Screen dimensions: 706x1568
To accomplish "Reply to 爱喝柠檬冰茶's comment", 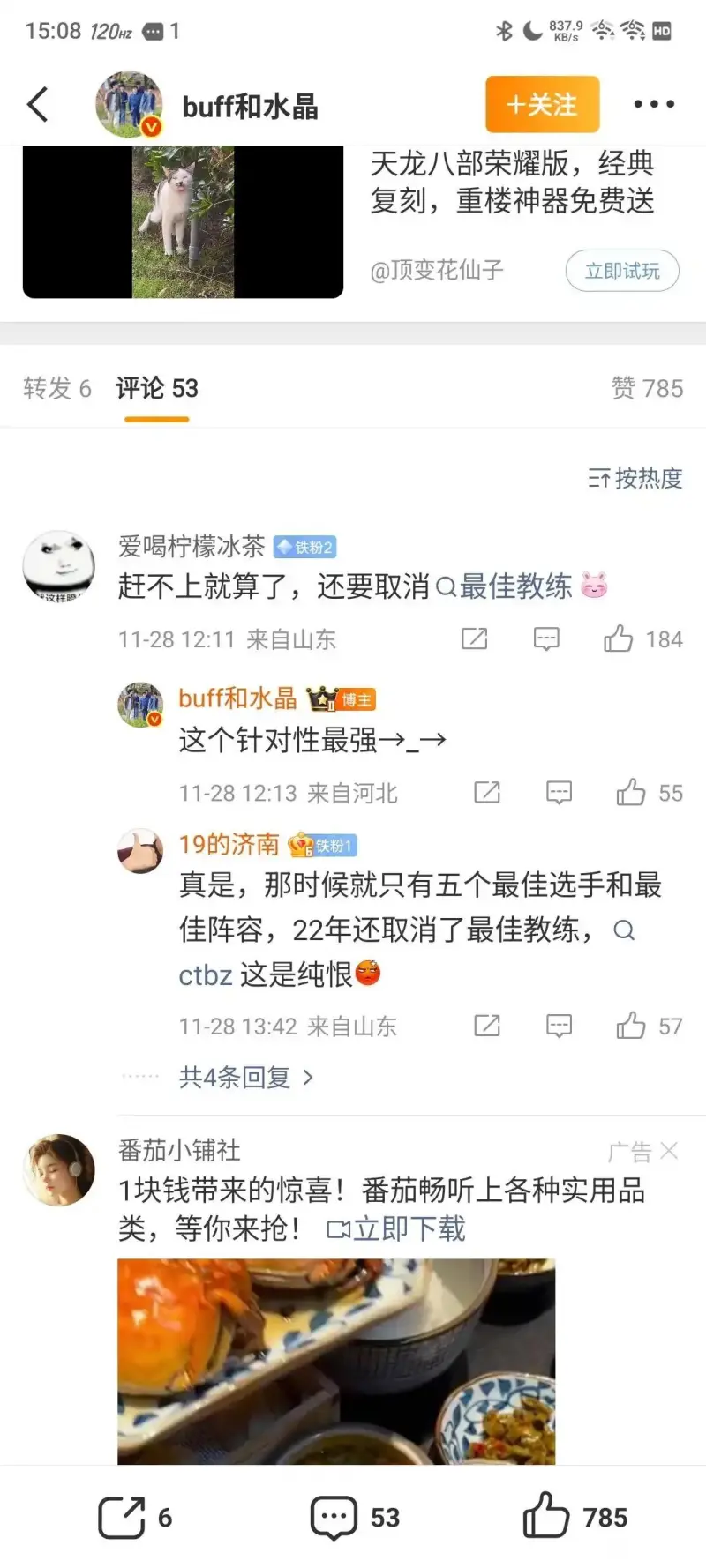I will [x=546, y=638].
